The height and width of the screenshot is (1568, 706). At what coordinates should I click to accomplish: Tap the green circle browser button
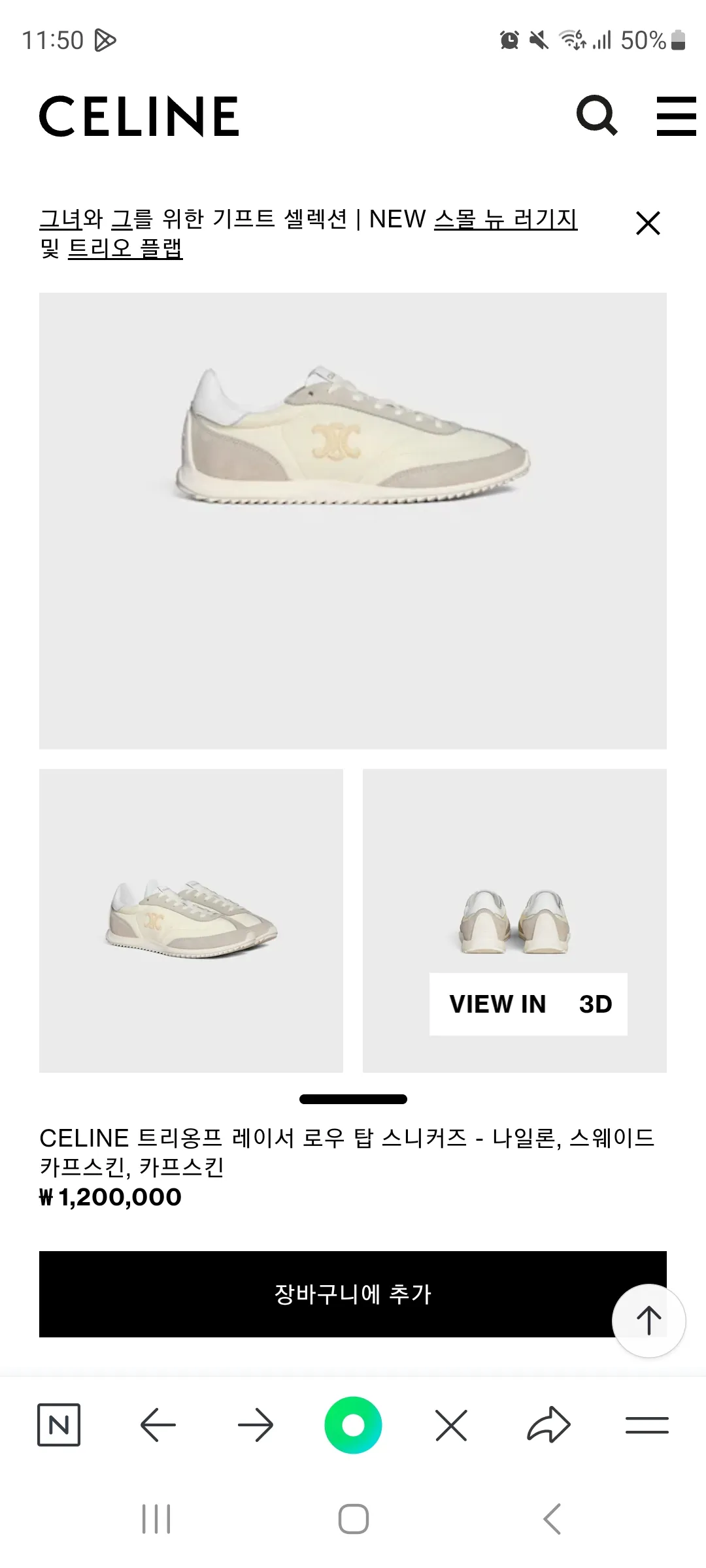coord(353,1425)
